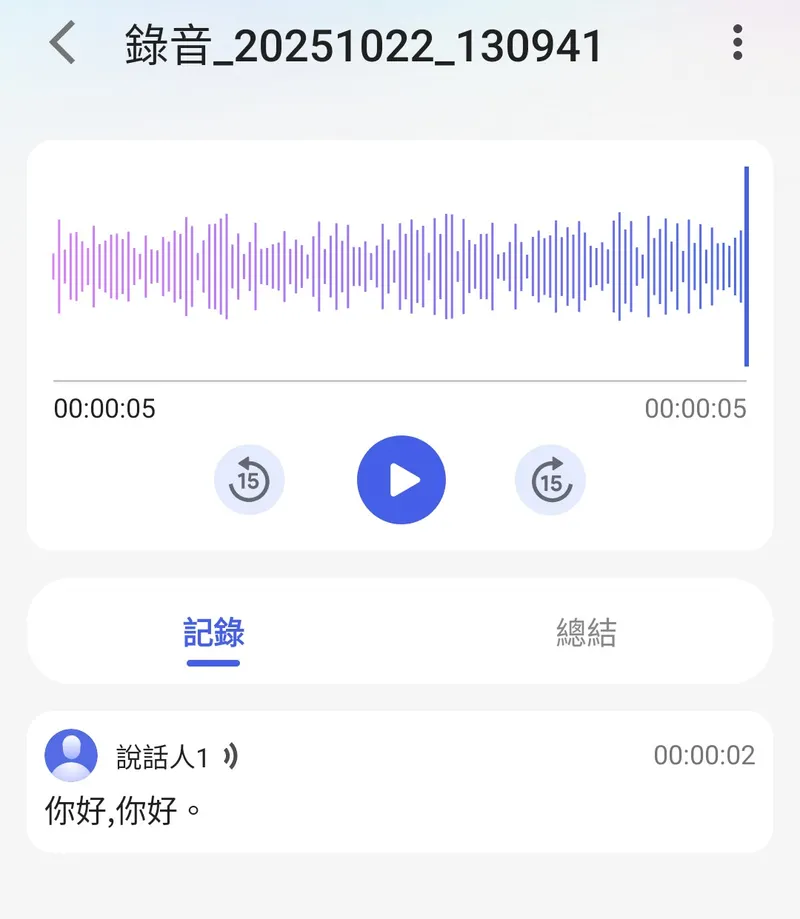Screen dimensions: 800x919
Task: Open the three-dot overflow menu
Action: pyautogui.click(x=737, y=43)
